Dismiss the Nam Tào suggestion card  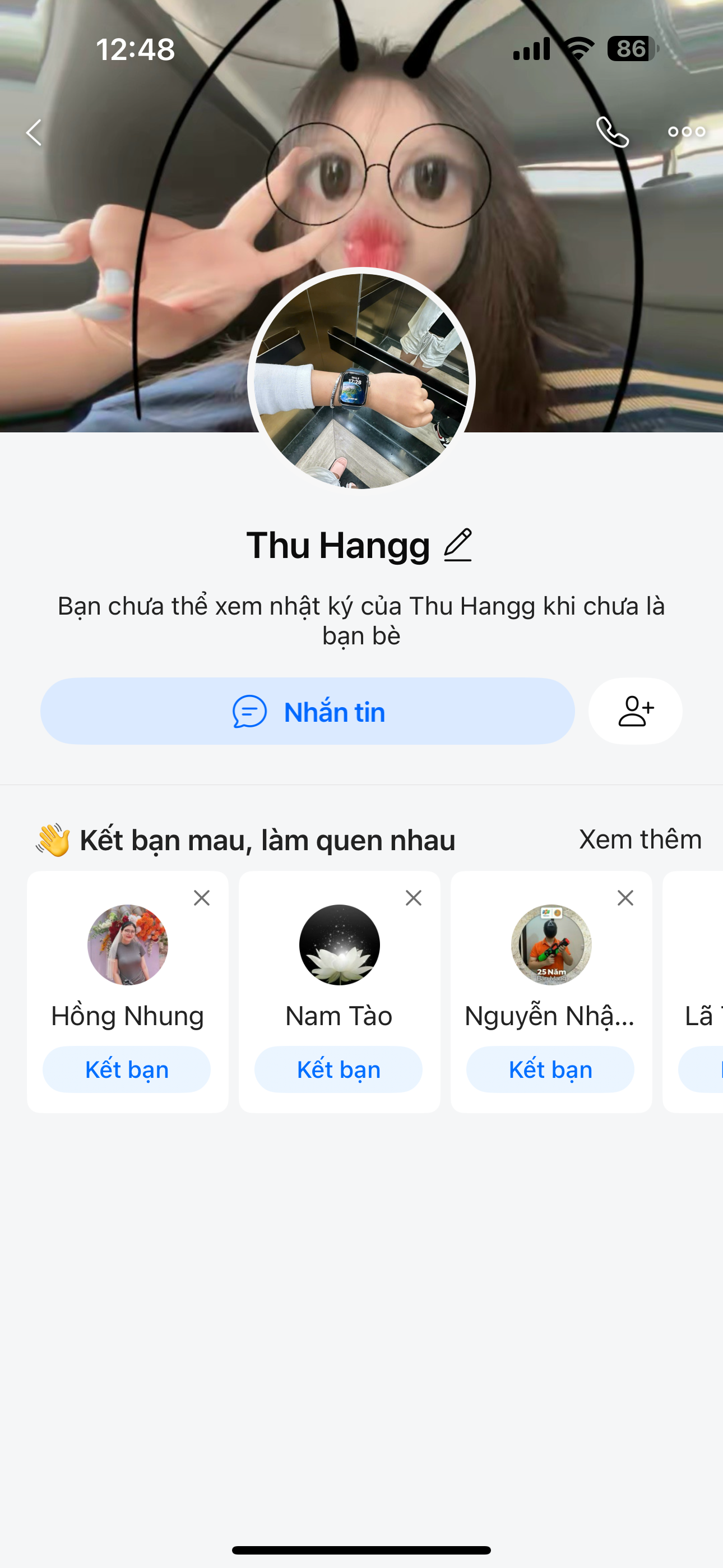click(413, 898)
